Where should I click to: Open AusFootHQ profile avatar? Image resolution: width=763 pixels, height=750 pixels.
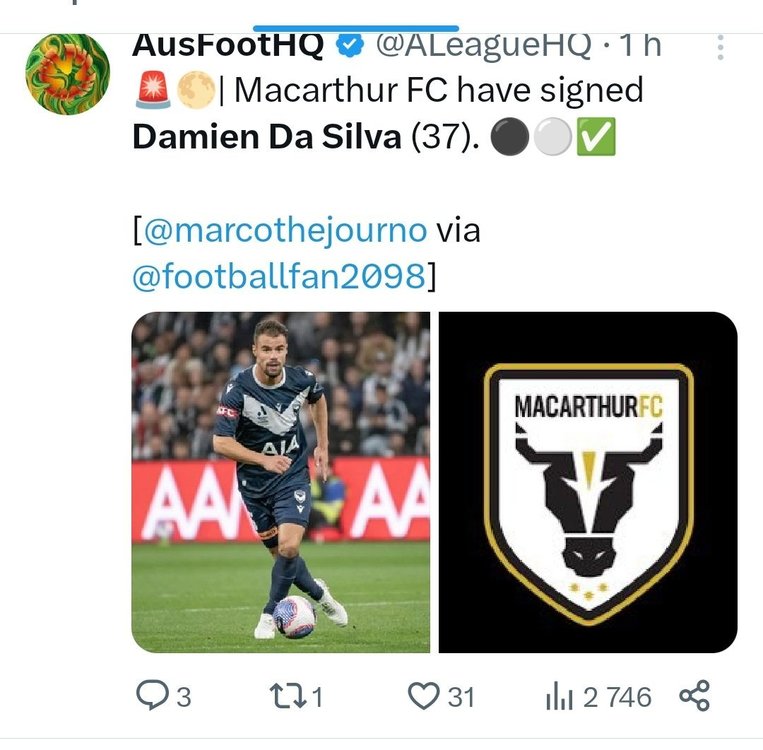click(67, 73)
